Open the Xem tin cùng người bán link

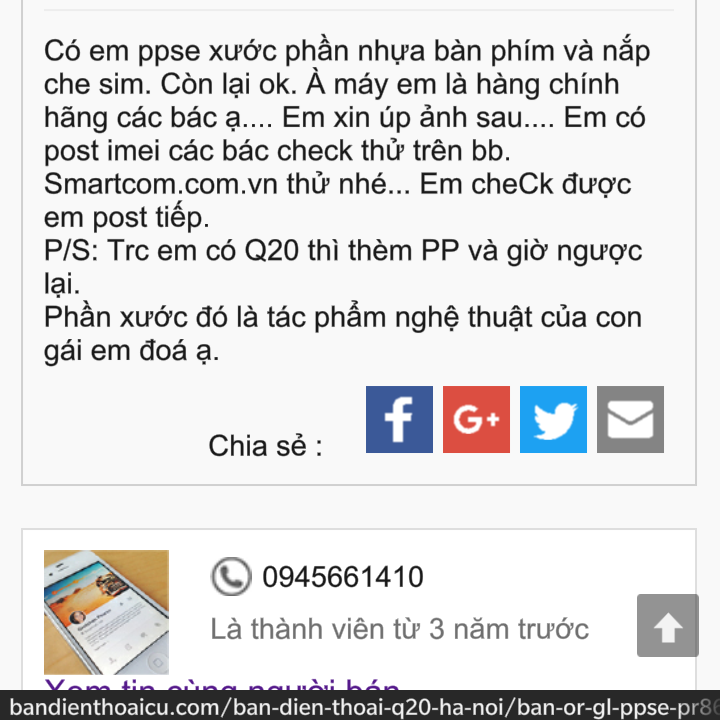[222, 685]
